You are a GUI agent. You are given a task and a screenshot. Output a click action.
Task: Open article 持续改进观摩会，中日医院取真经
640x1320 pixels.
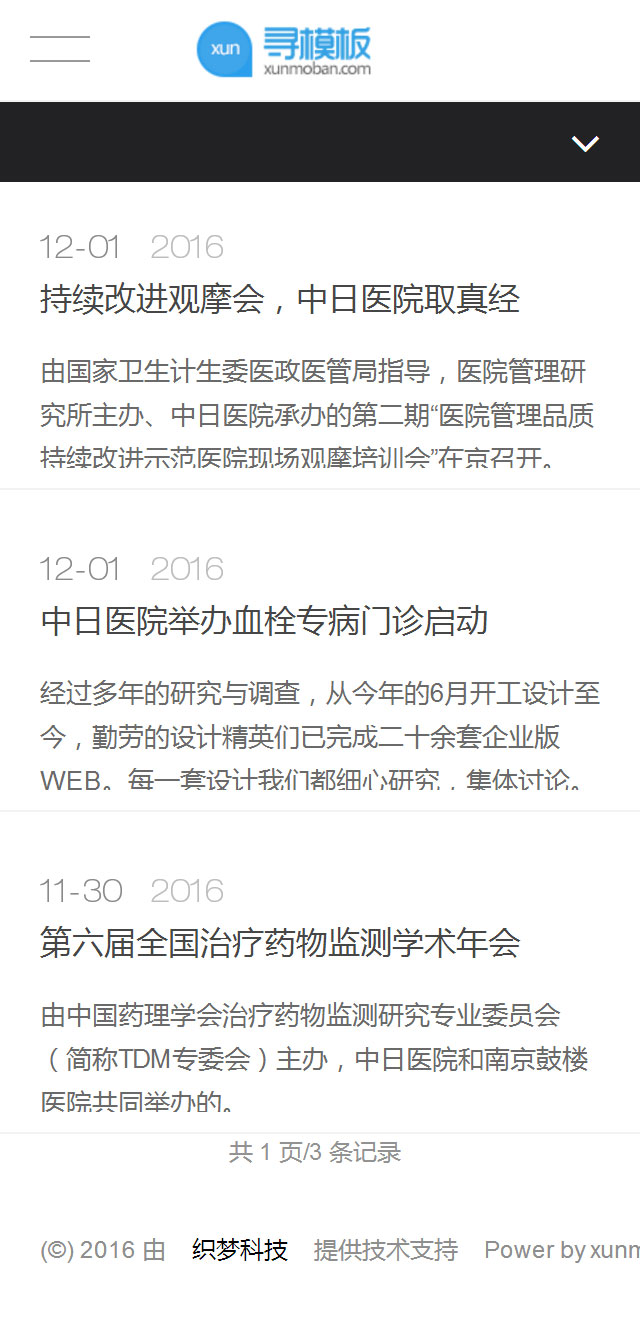280,299
